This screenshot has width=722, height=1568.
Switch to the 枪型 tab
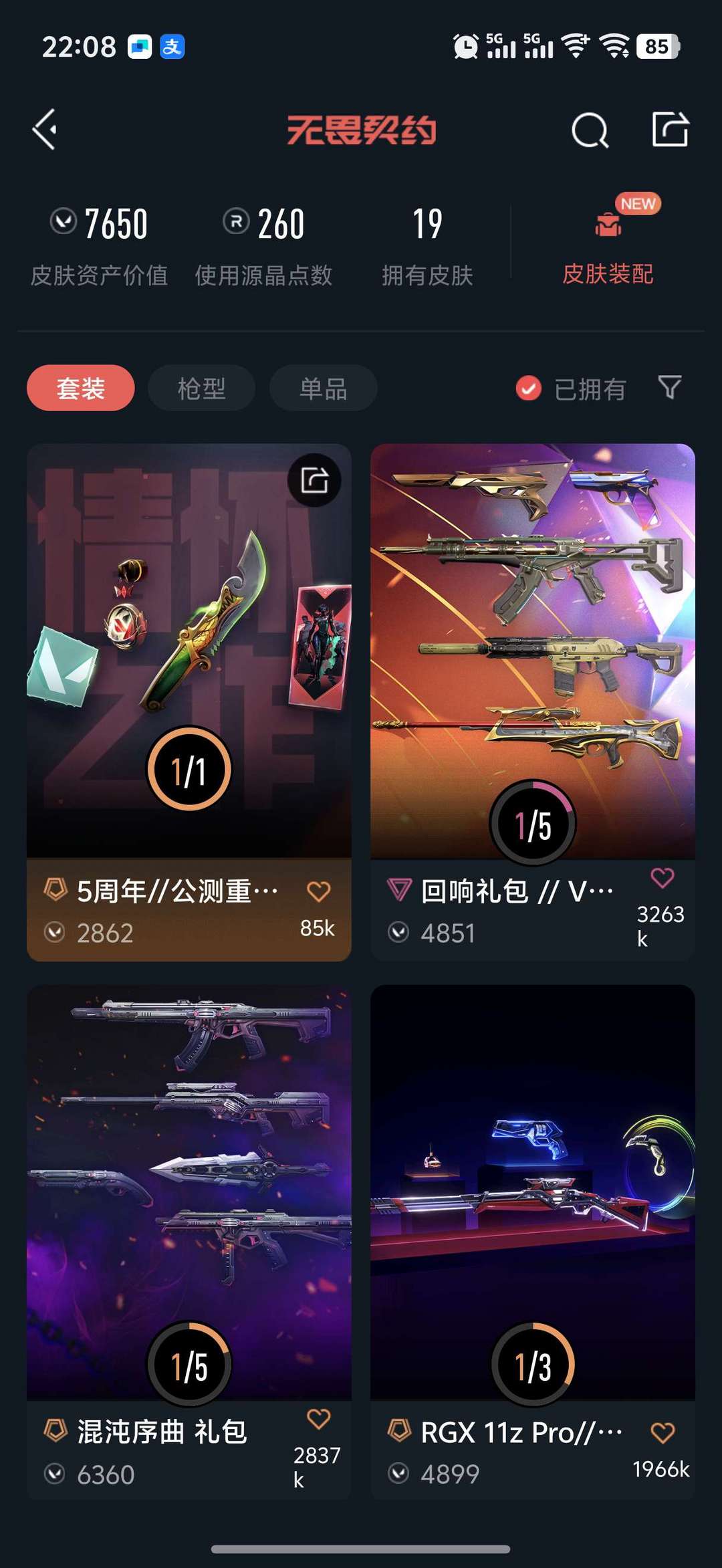(x=201, y=388)
